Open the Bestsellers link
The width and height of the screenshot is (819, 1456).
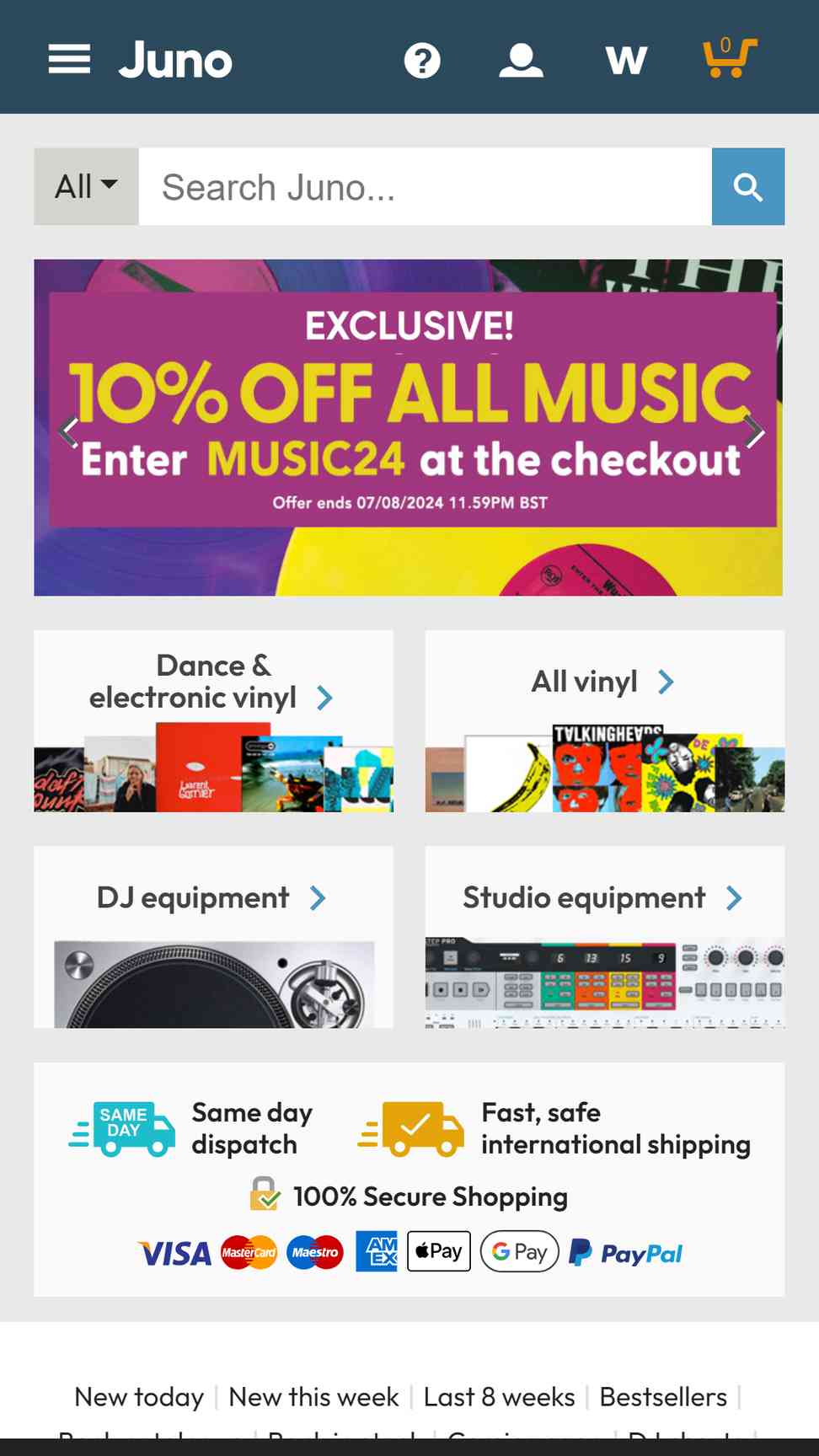pos(663,1397)
